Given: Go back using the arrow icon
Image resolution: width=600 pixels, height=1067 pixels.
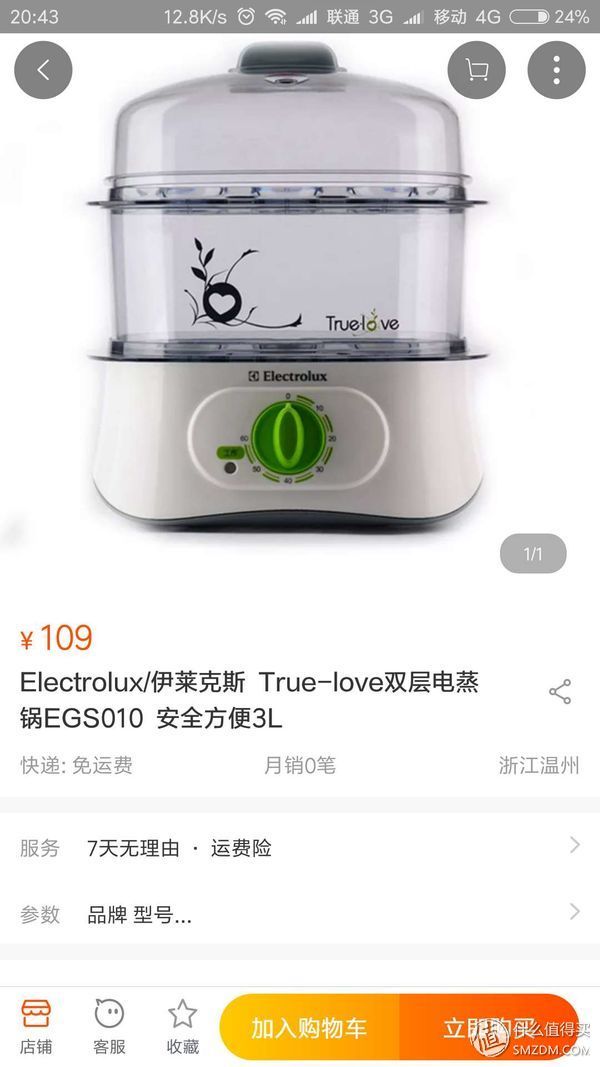Looking at the screenshot, I should pyautogui.click(x=43, y=70).
